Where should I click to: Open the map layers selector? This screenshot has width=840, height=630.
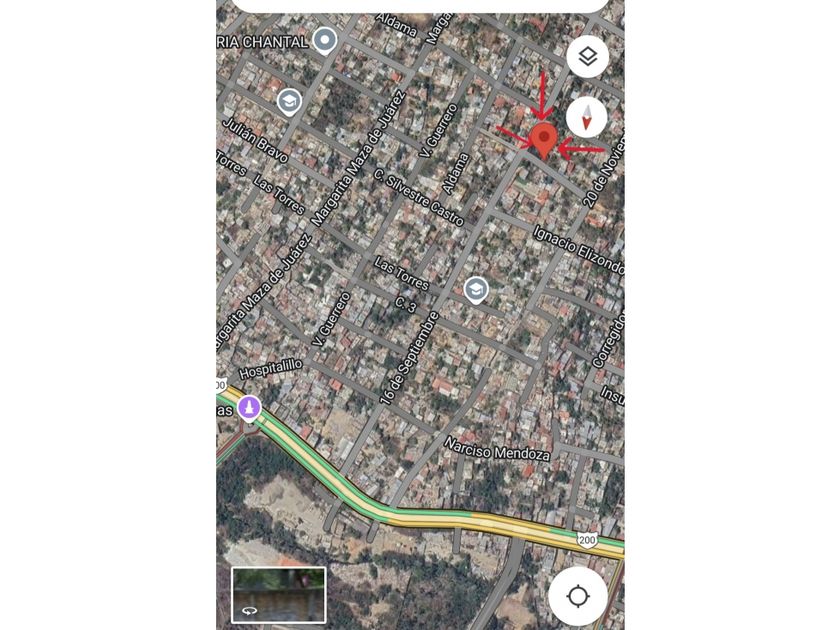pyautogui.click(x=588, y=57)
